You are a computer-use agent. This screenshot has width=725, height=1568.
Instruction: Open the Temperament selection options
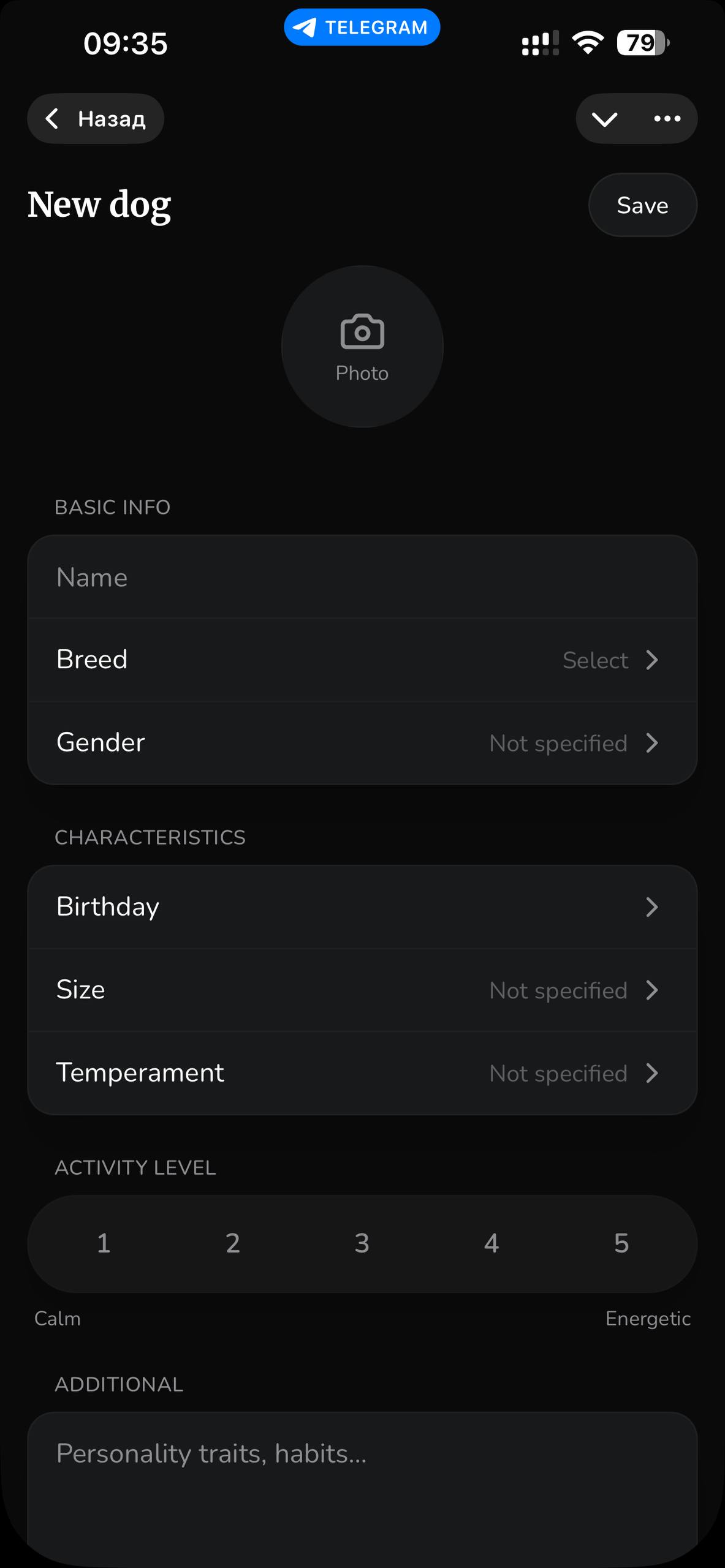pyautogui.click(x=362, y=1072)
